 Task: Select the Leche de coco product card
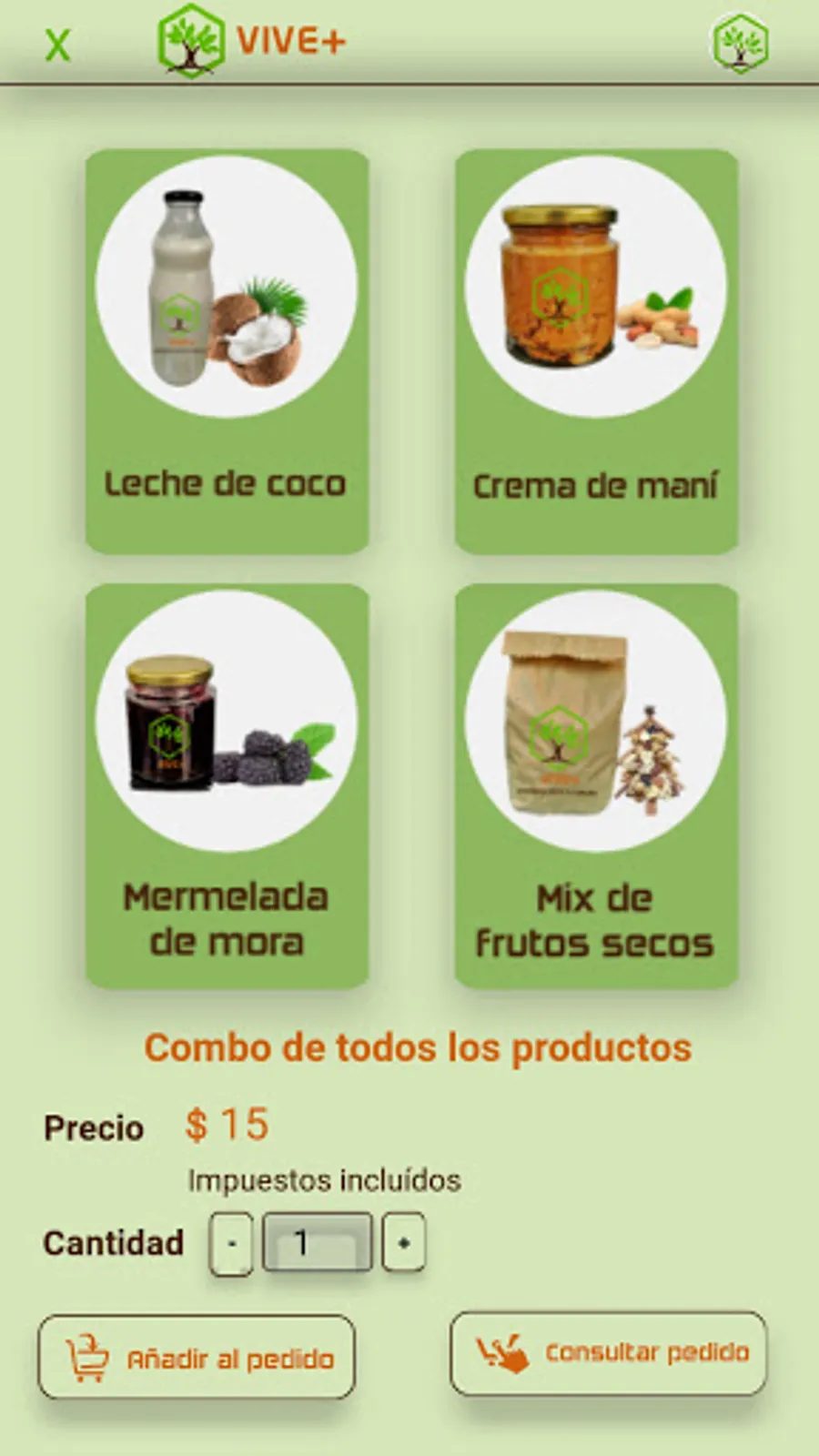coord(227,350)
